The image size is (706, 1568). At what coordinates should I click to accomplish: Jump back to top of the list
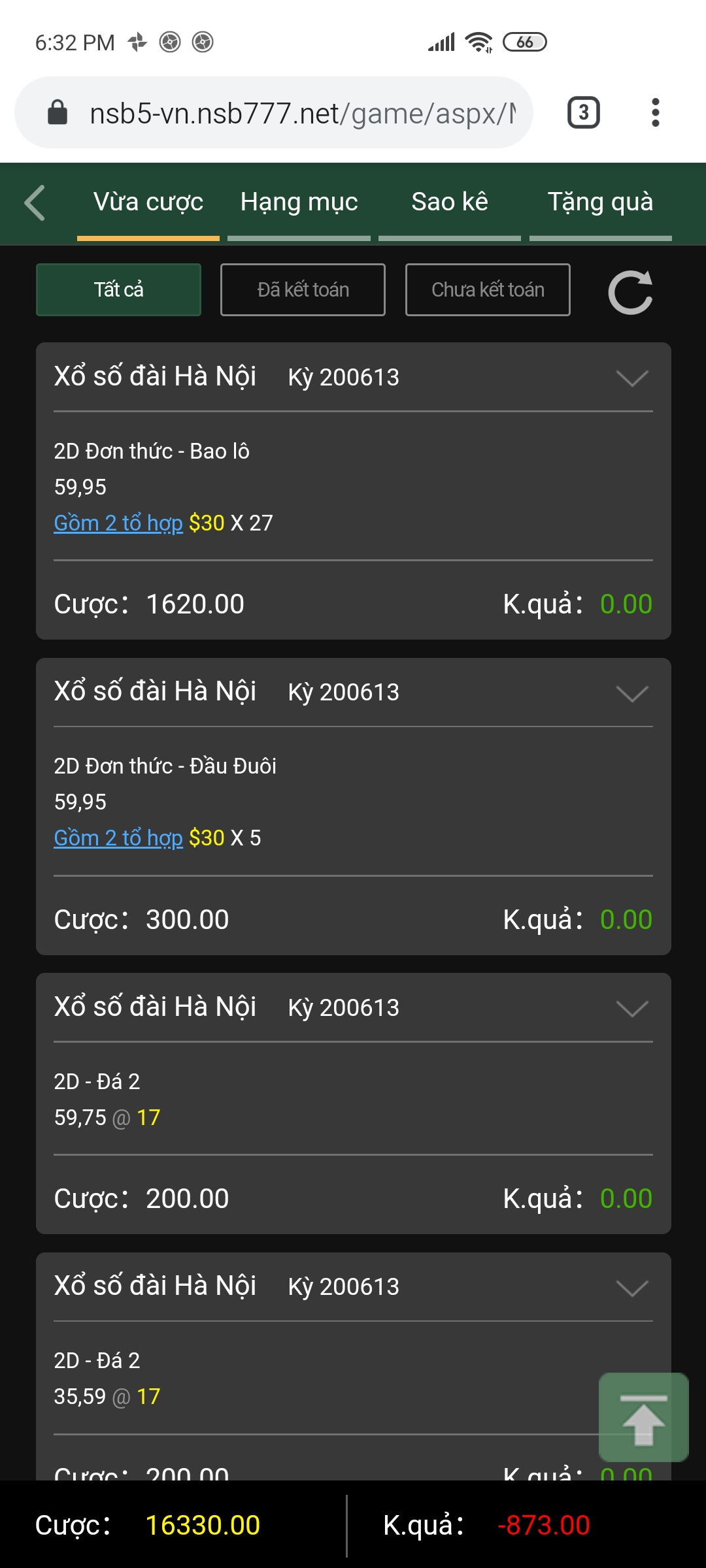(644, 1417)
